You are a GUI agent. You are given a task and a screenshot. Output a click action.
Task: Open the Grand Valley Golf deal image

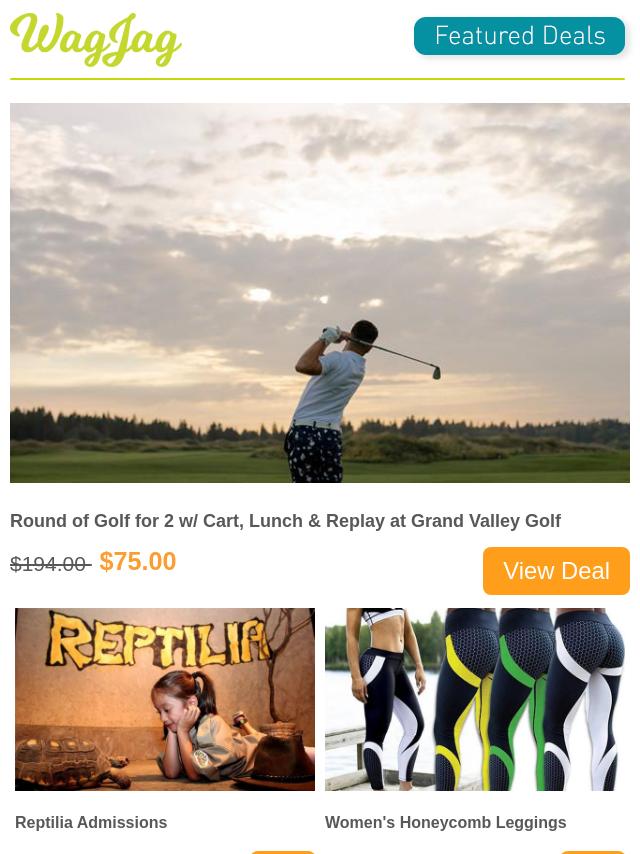(x=320, y=292)
